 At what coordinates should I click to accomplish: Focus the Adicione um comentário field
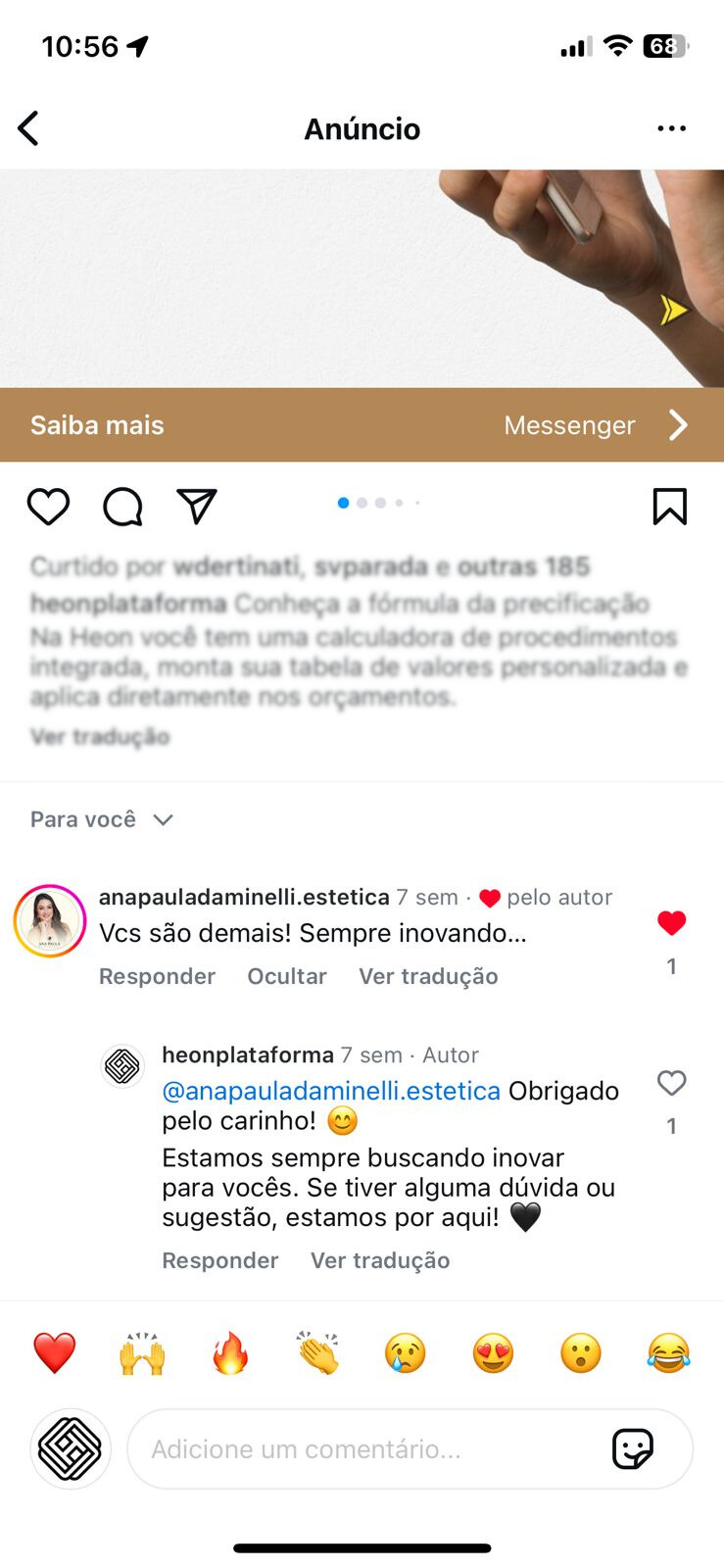coord(362,1449)
